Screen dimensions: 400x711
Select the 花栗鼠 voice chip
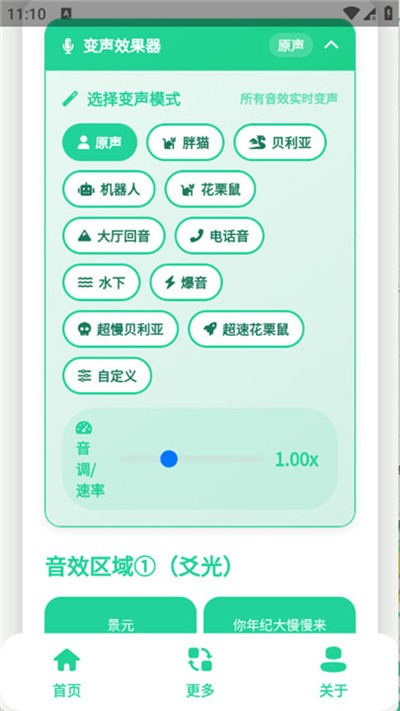pos(210,189)
